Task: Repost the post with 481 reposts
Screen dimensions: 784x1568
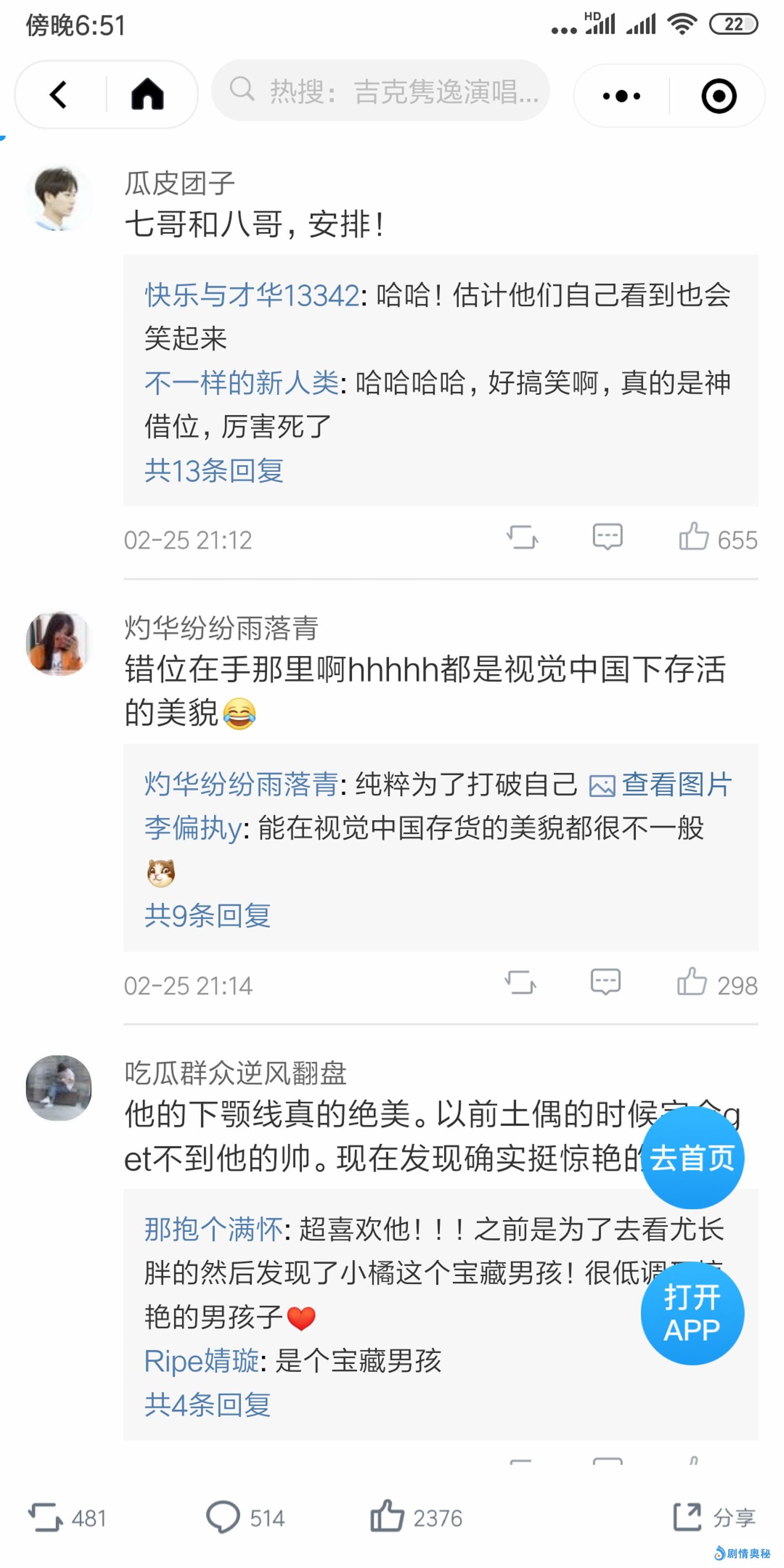Action: pos(67,1518)
